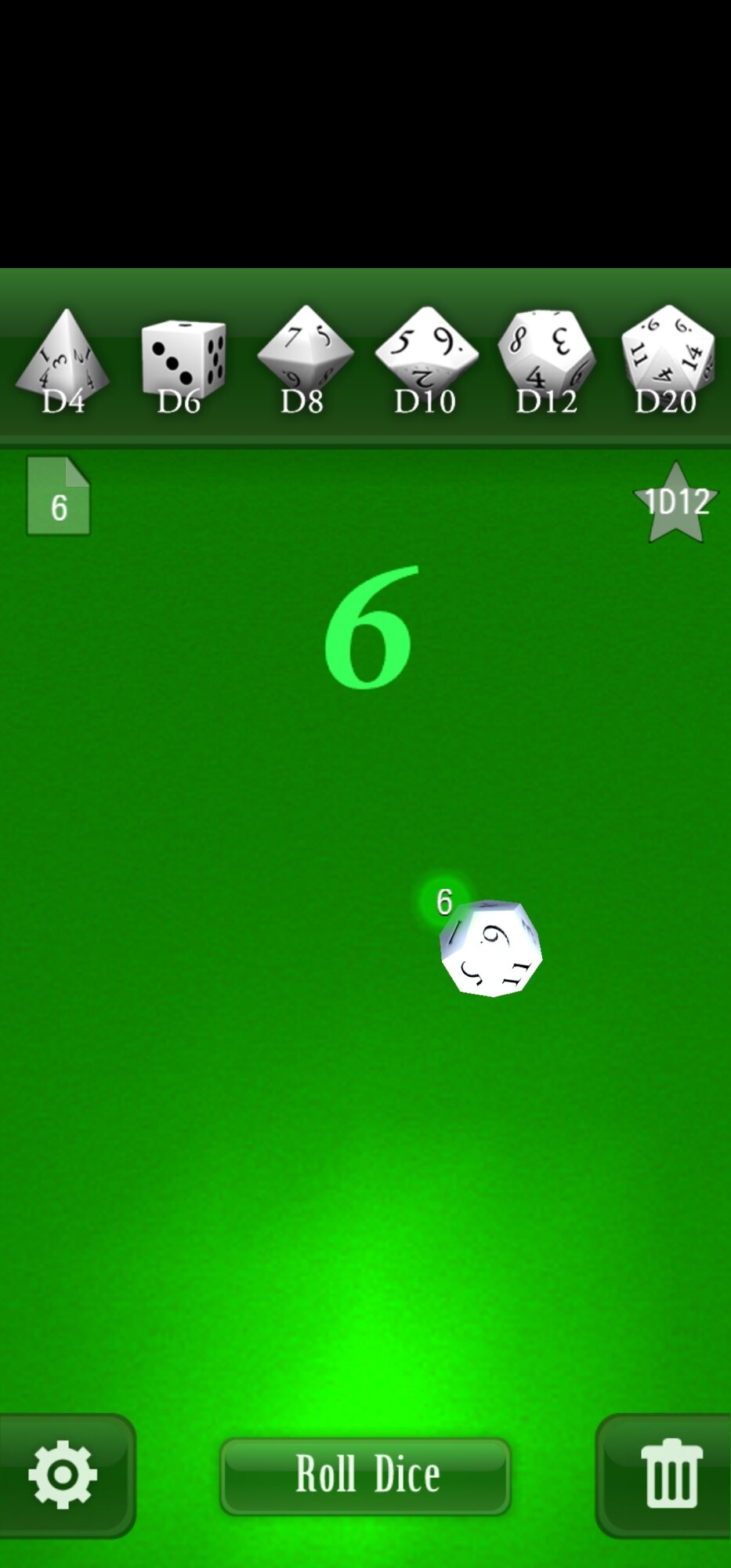
Task: Open the 1D12 favorites star
Action: (675, 503)
